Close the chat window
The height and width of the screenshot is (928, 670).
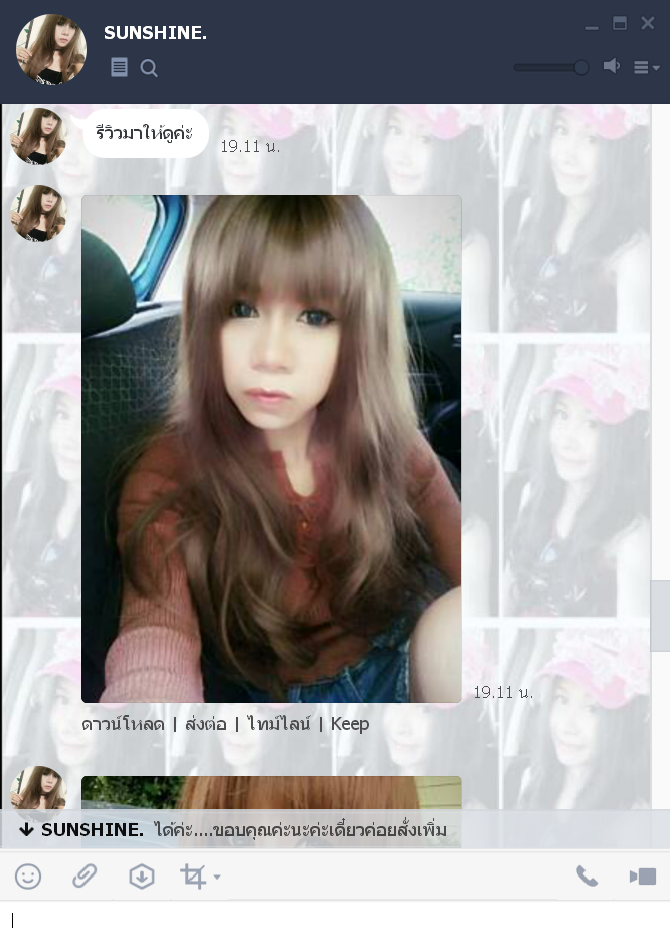click(648, 23)
